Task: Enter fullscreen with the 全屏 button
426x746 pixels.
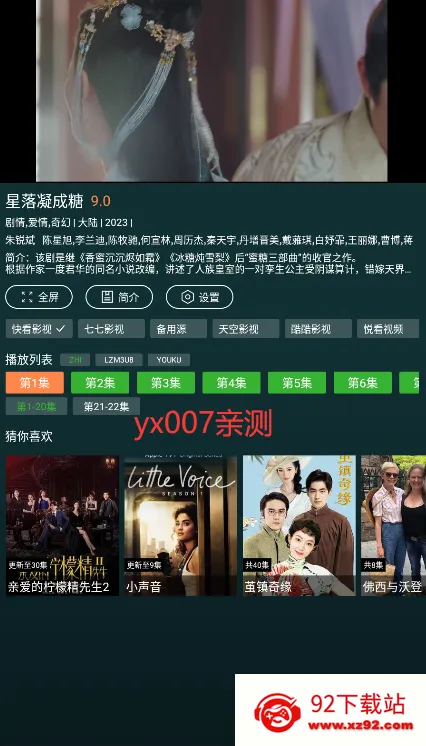Action: [x=39, y=297]
